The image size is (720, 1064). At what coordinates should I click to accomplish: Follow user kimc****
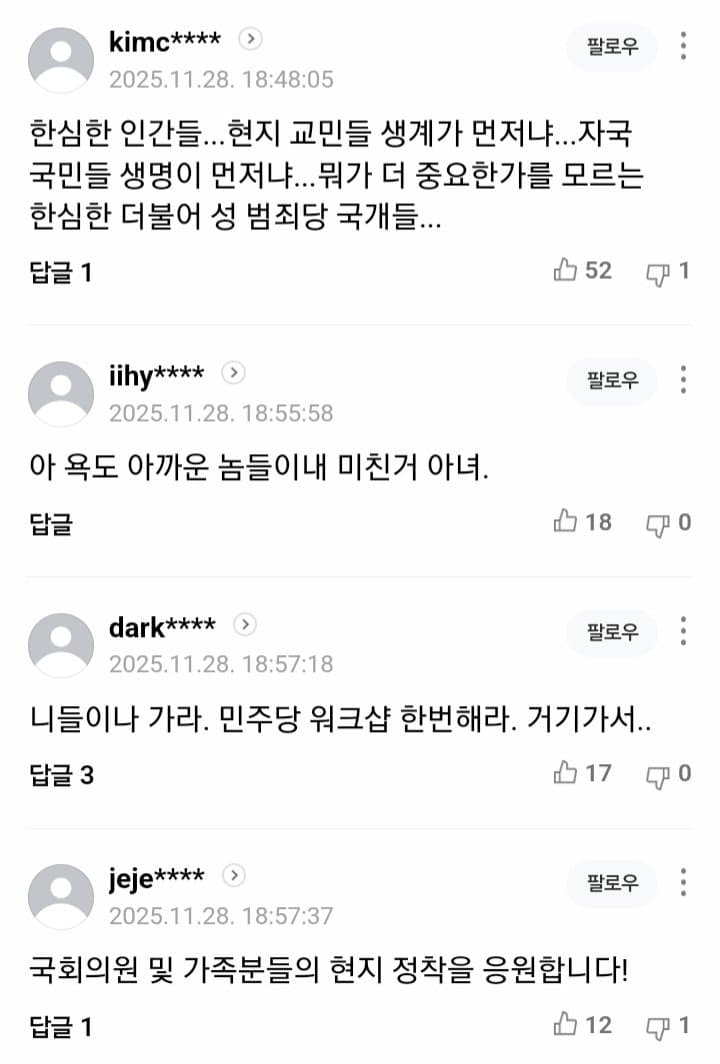(612, 47)
